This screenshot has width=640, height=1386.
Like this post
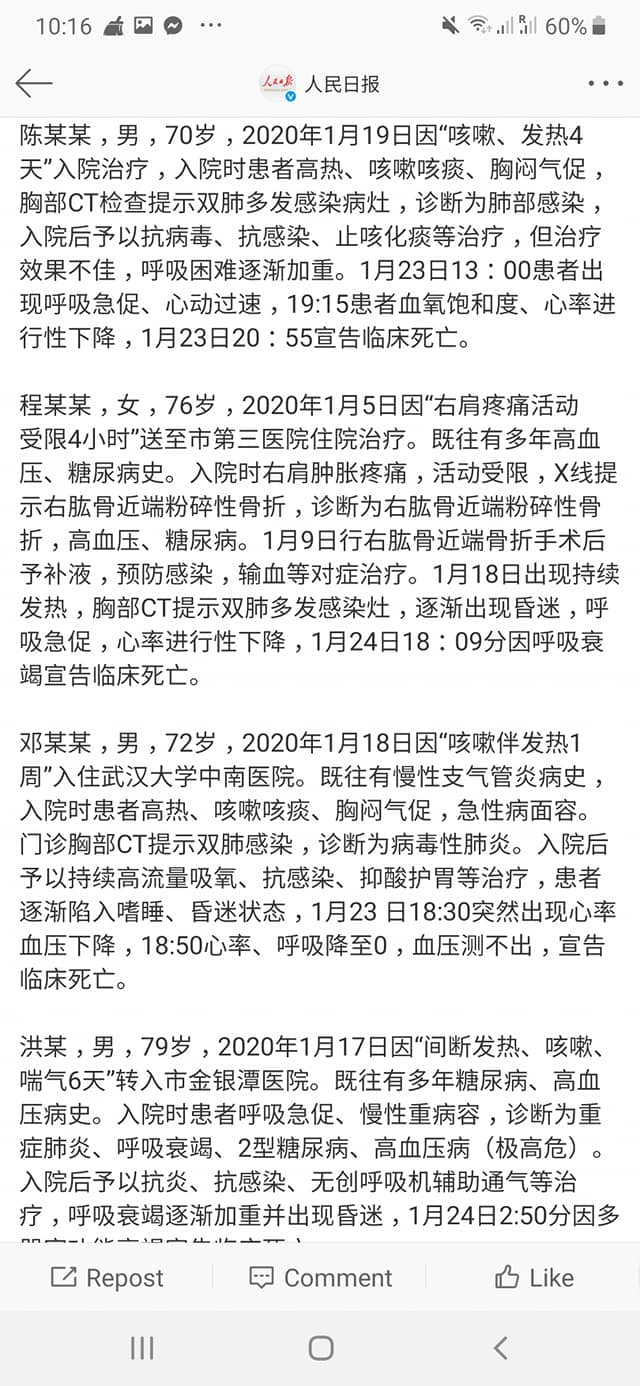pos(534,1277)
